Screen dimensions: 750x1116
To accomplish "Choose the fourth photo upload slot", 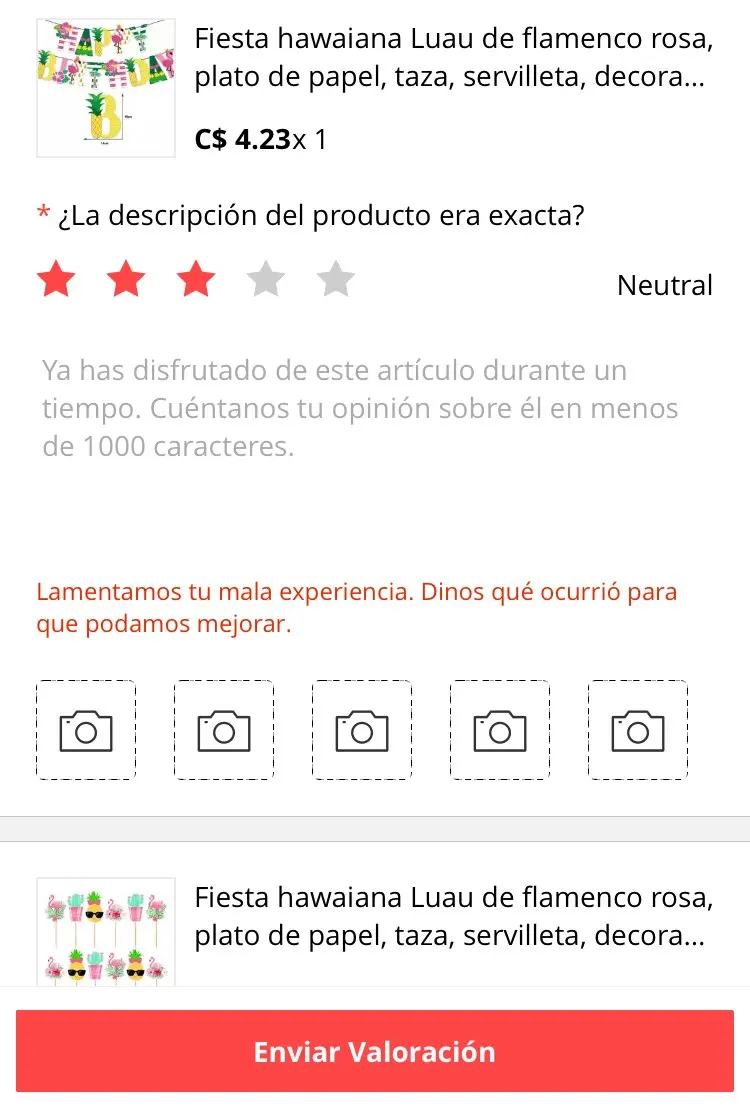I will 500,730.
